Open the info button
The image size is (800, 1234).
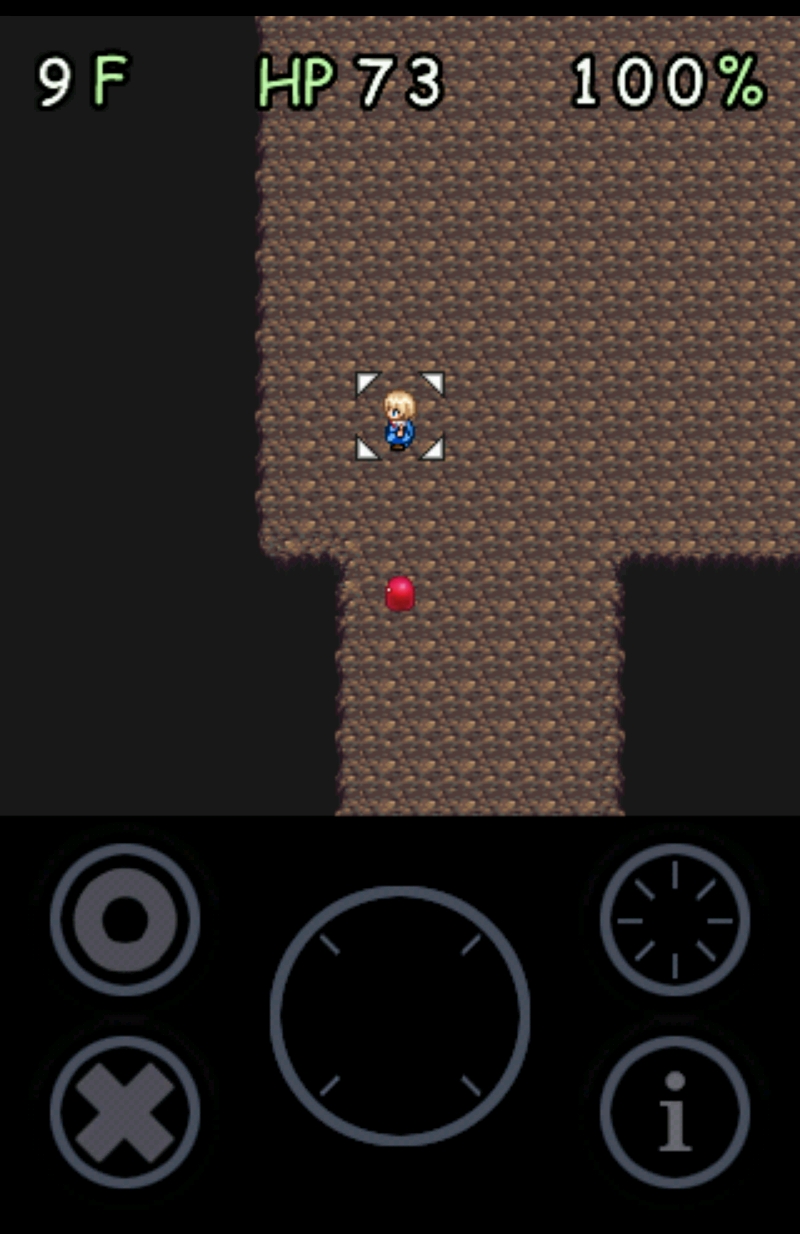click(x=675, y=1111)
